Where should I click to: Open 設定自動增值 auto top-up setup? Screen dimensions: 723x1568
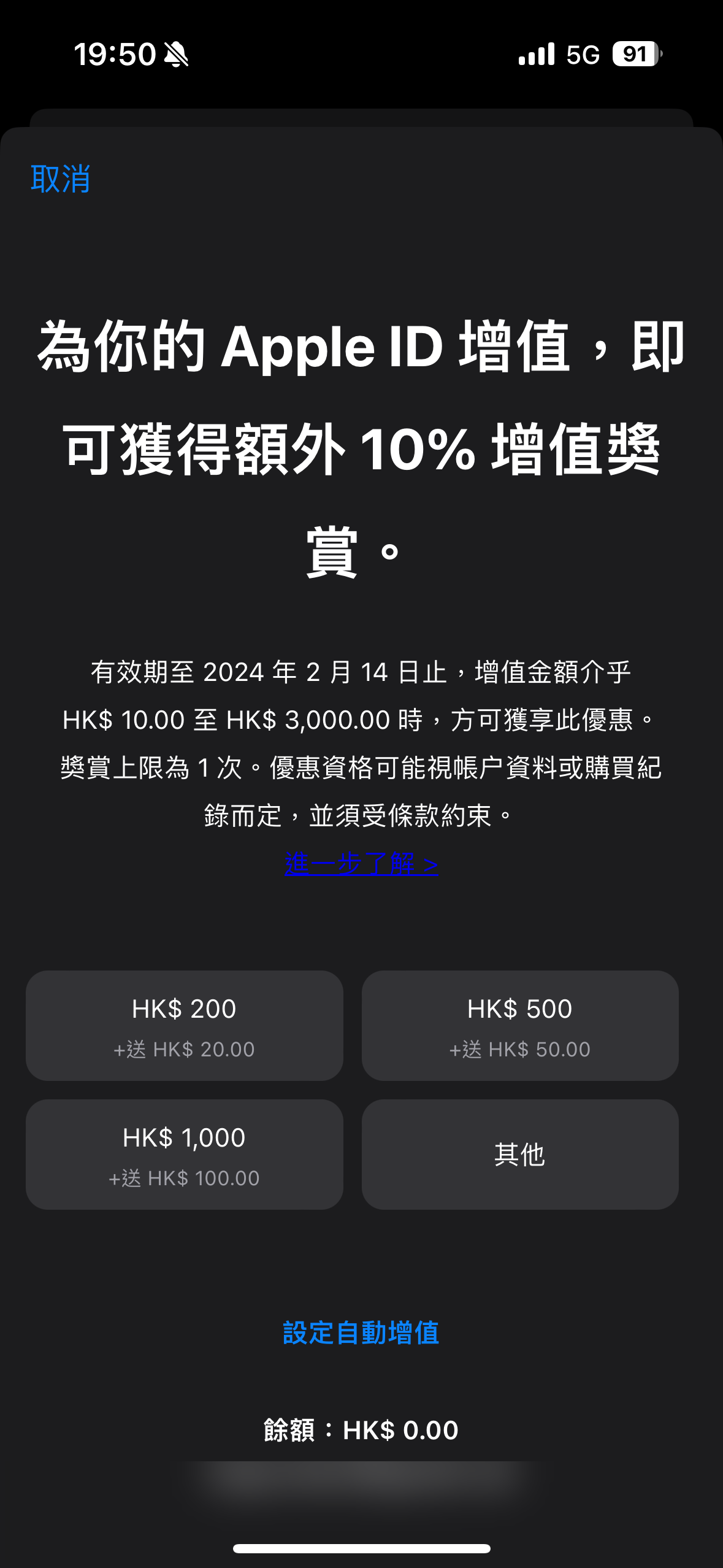pos(361,1333)
